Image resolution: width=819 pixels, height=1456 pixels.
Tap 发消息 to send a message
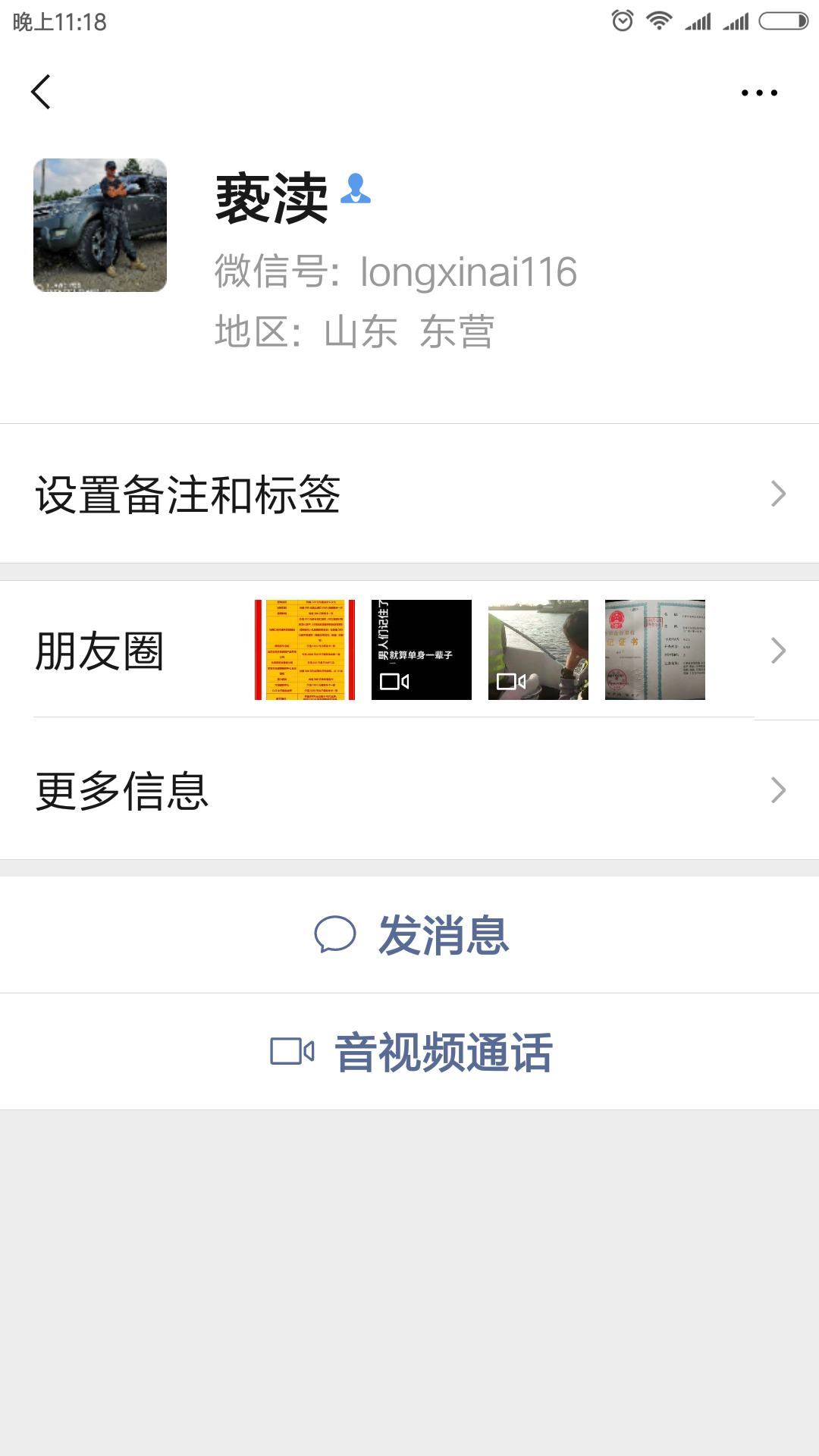(x=411, y=935)
